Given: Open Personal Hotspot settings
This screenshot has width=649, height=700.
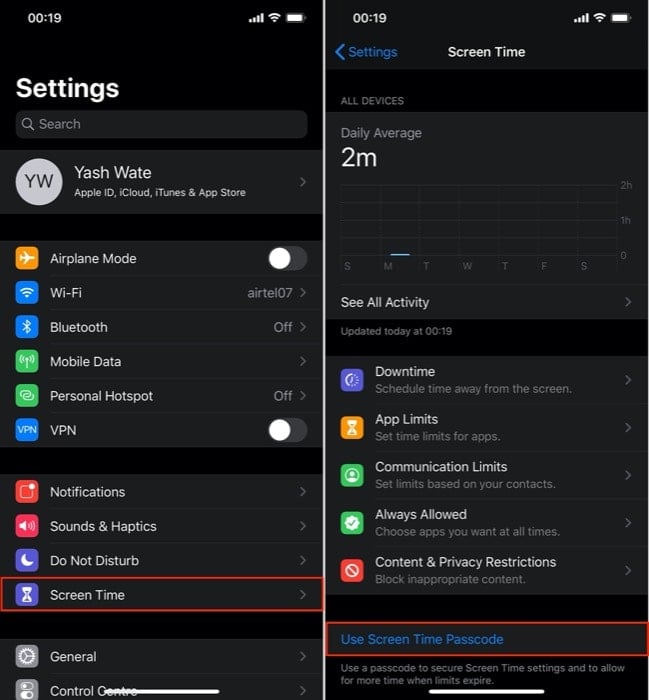Looking at the screenshot, I should [160, 396].
